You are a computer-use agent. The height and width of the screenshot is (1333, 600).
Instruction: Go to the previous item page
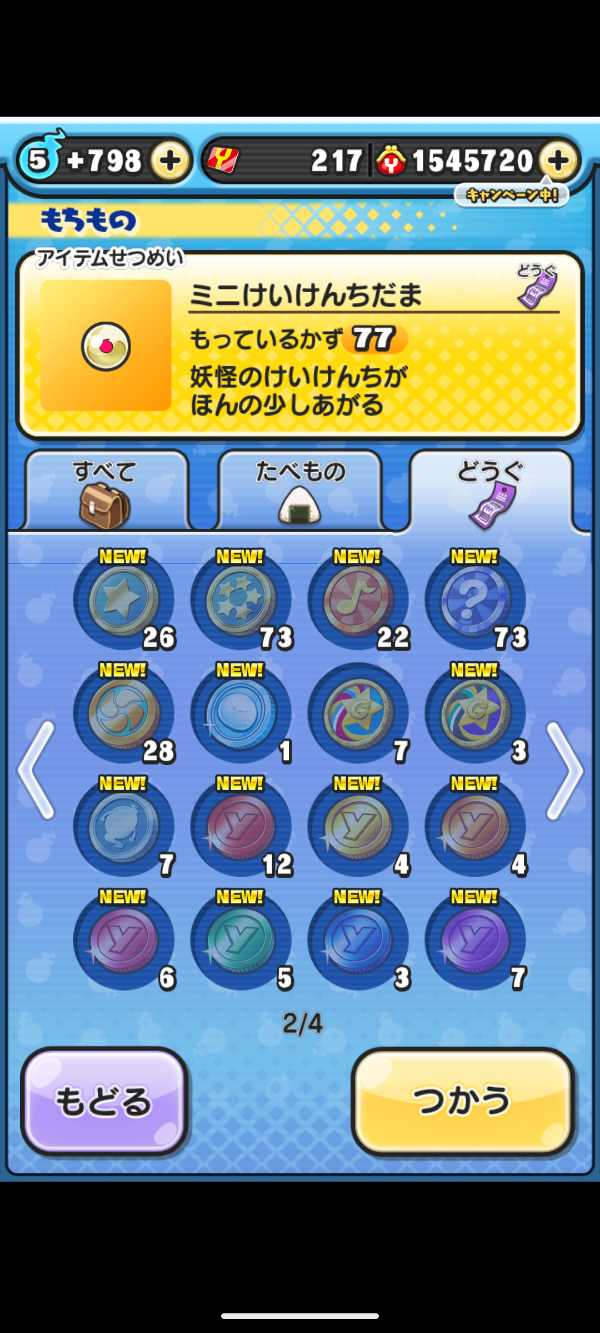tap(35, 770)
